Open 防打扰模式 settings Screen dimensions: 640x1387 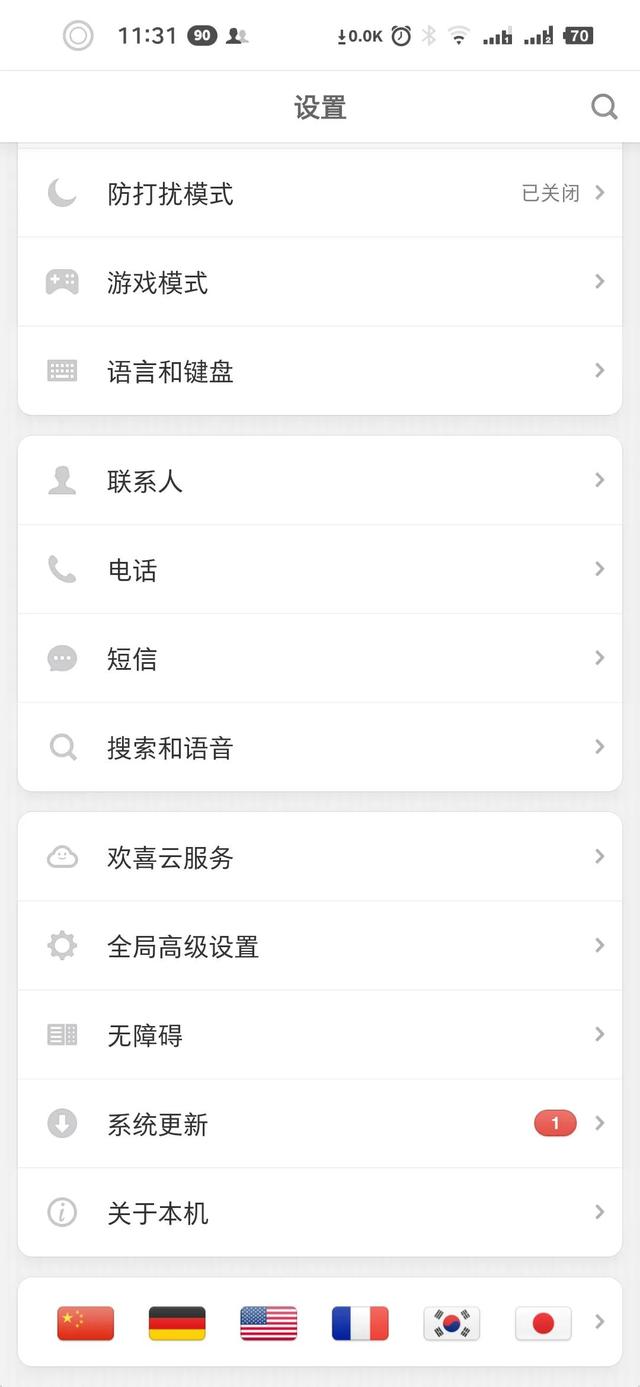point(320,194)
